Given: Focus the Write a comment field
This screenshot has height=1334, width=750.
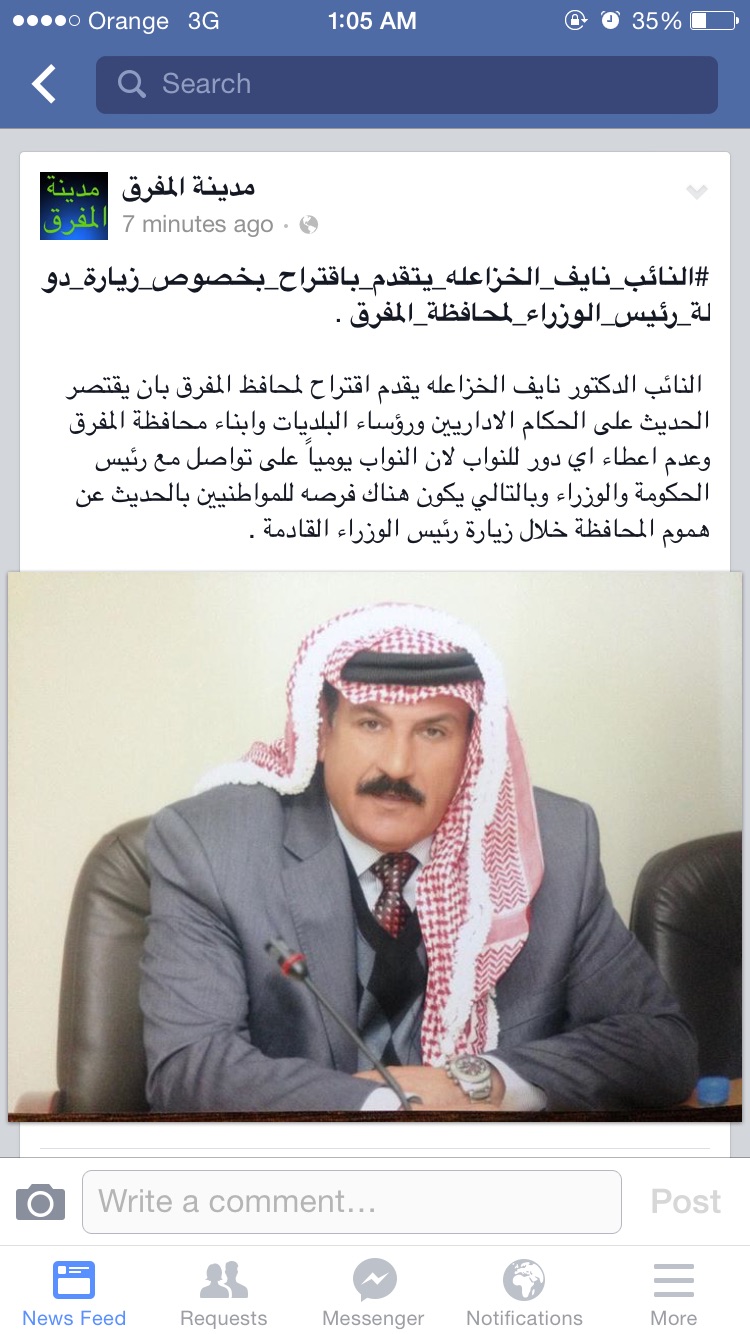Looking at the screenshot, I should coord(351,1201).
